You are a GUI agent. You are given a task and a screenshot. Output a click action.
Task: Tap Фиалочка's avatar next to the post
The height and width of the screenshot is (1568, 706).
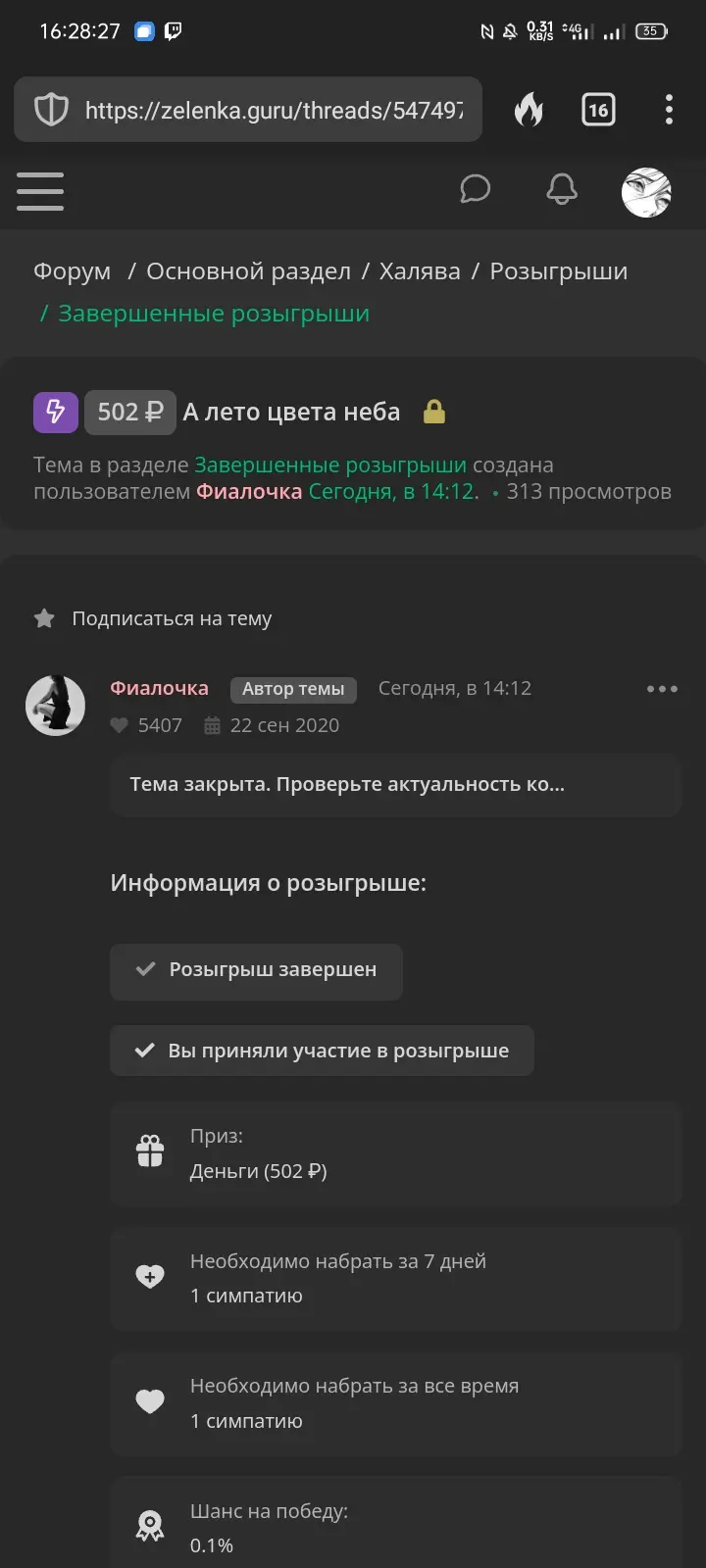[55, 705]
